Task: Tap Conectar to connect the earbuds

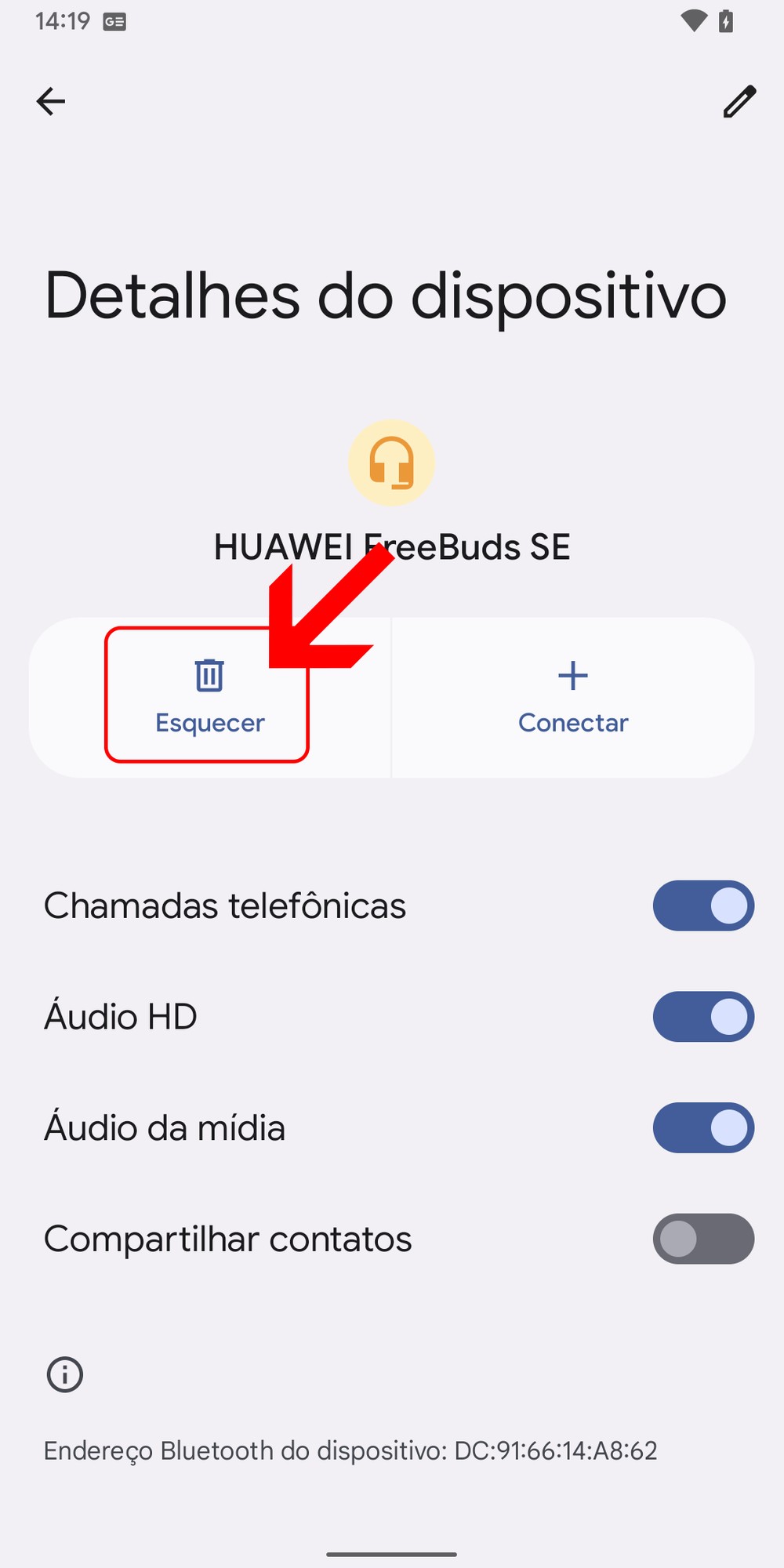Action: coord(573,696)
